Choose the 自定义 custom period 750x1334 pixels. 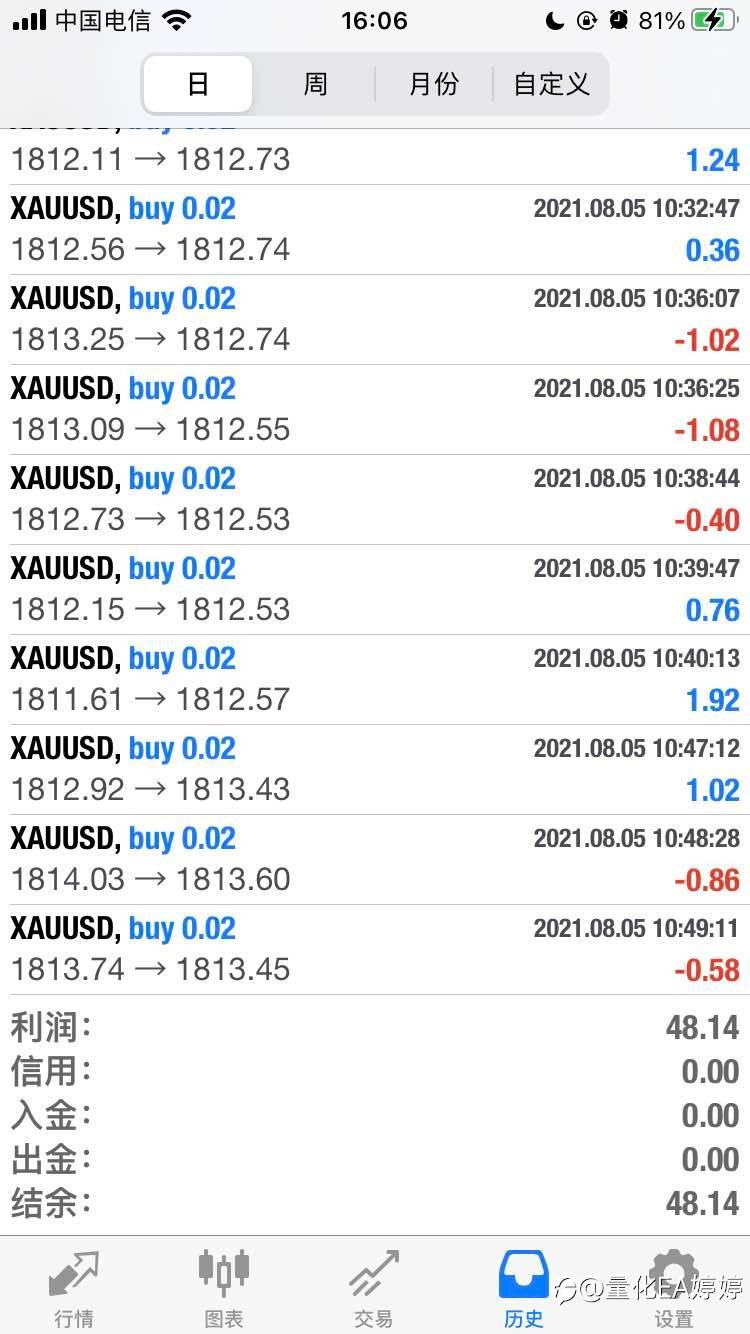(551, 84)
